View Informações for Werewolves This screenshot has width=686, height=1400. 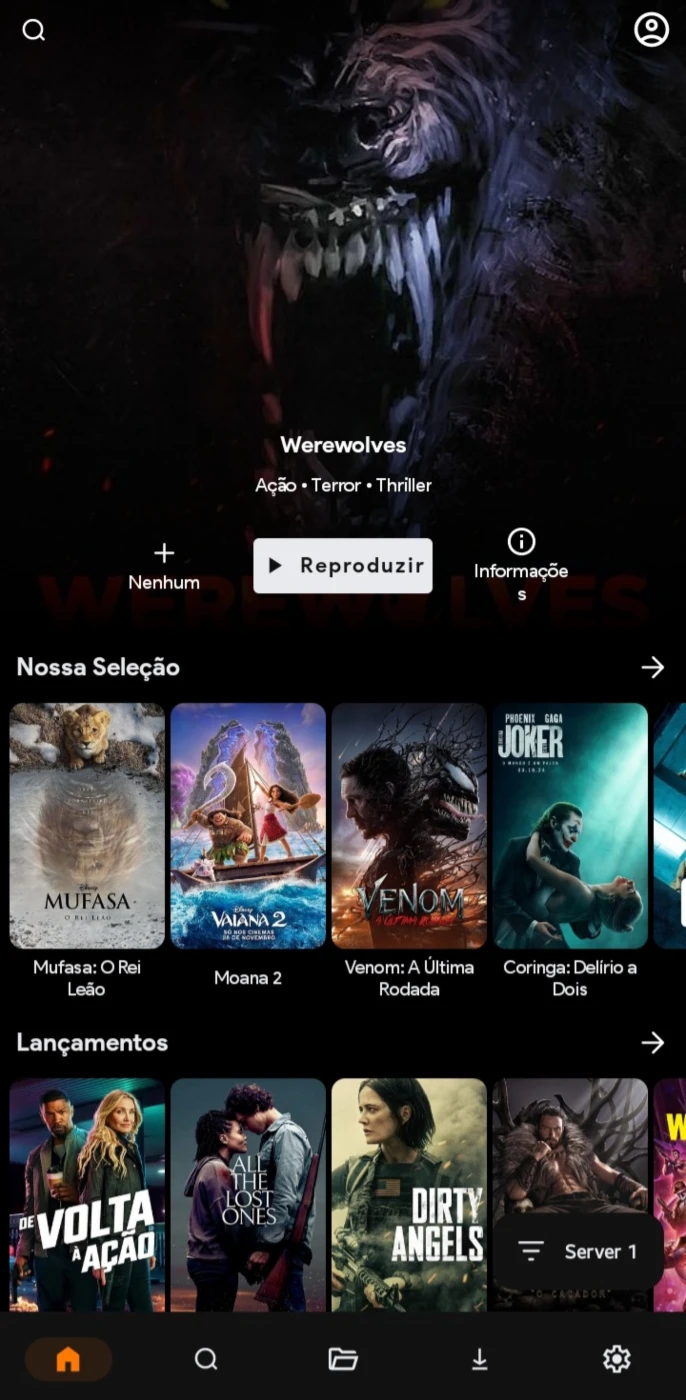[521, 565]
